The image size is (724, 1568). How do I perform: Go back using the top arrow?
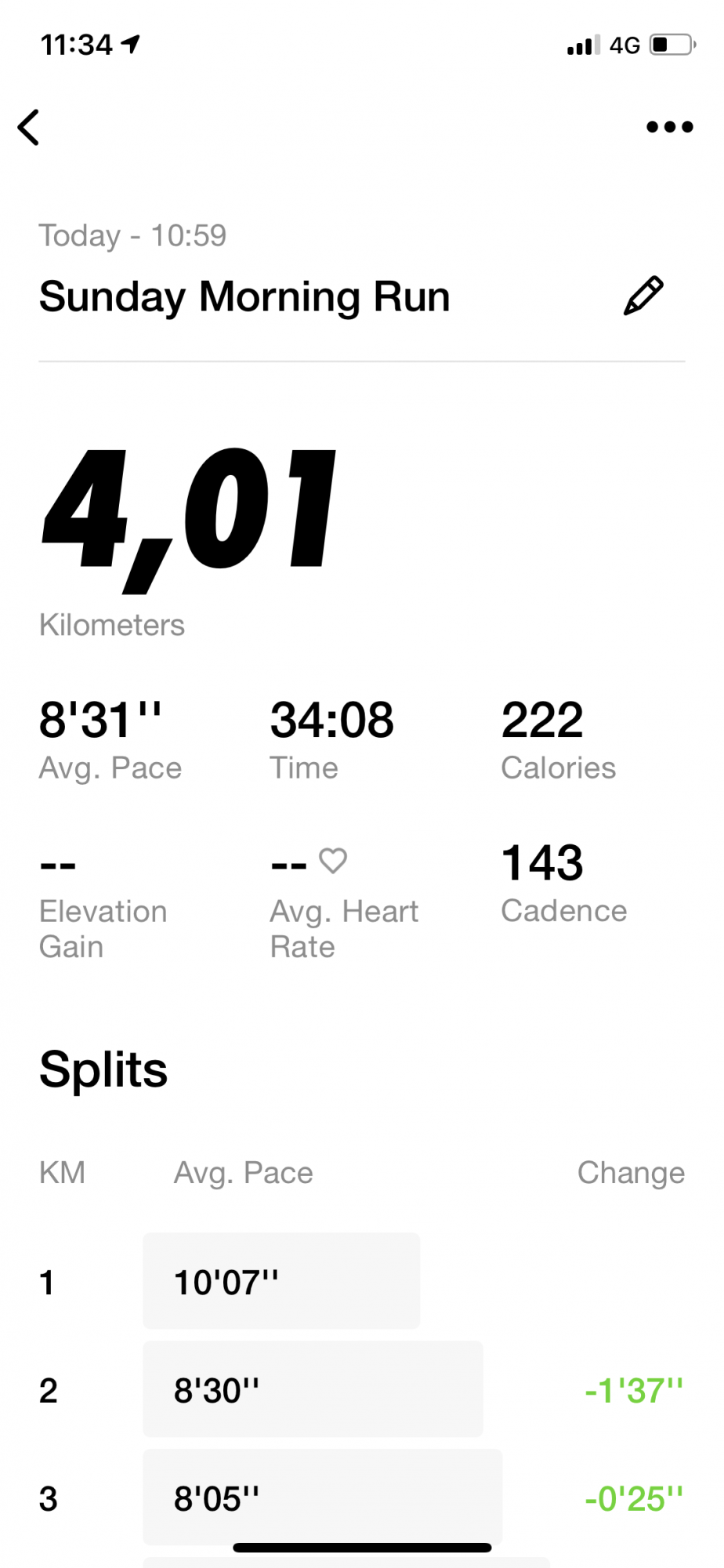[x=29, y=127]
